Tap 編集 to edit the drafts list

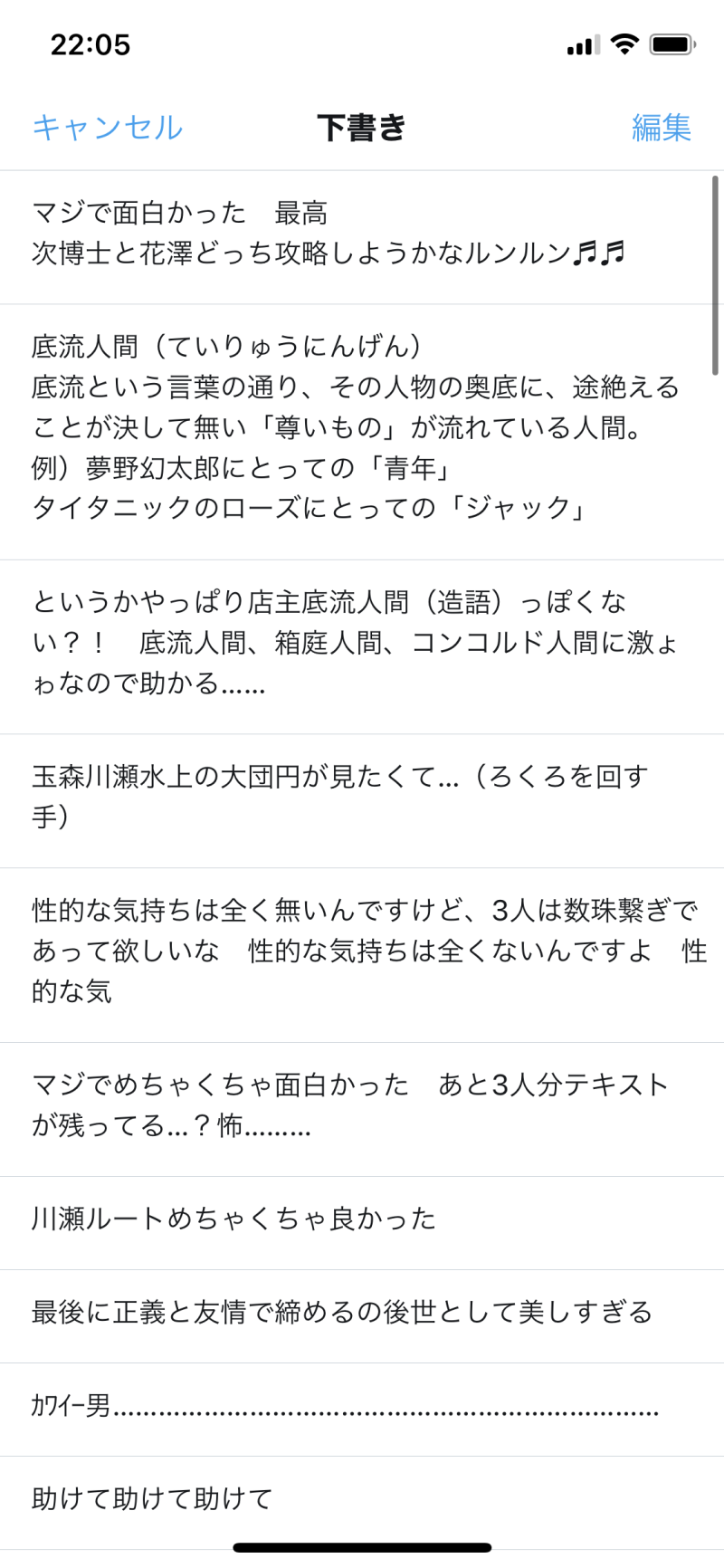point(661,128)
